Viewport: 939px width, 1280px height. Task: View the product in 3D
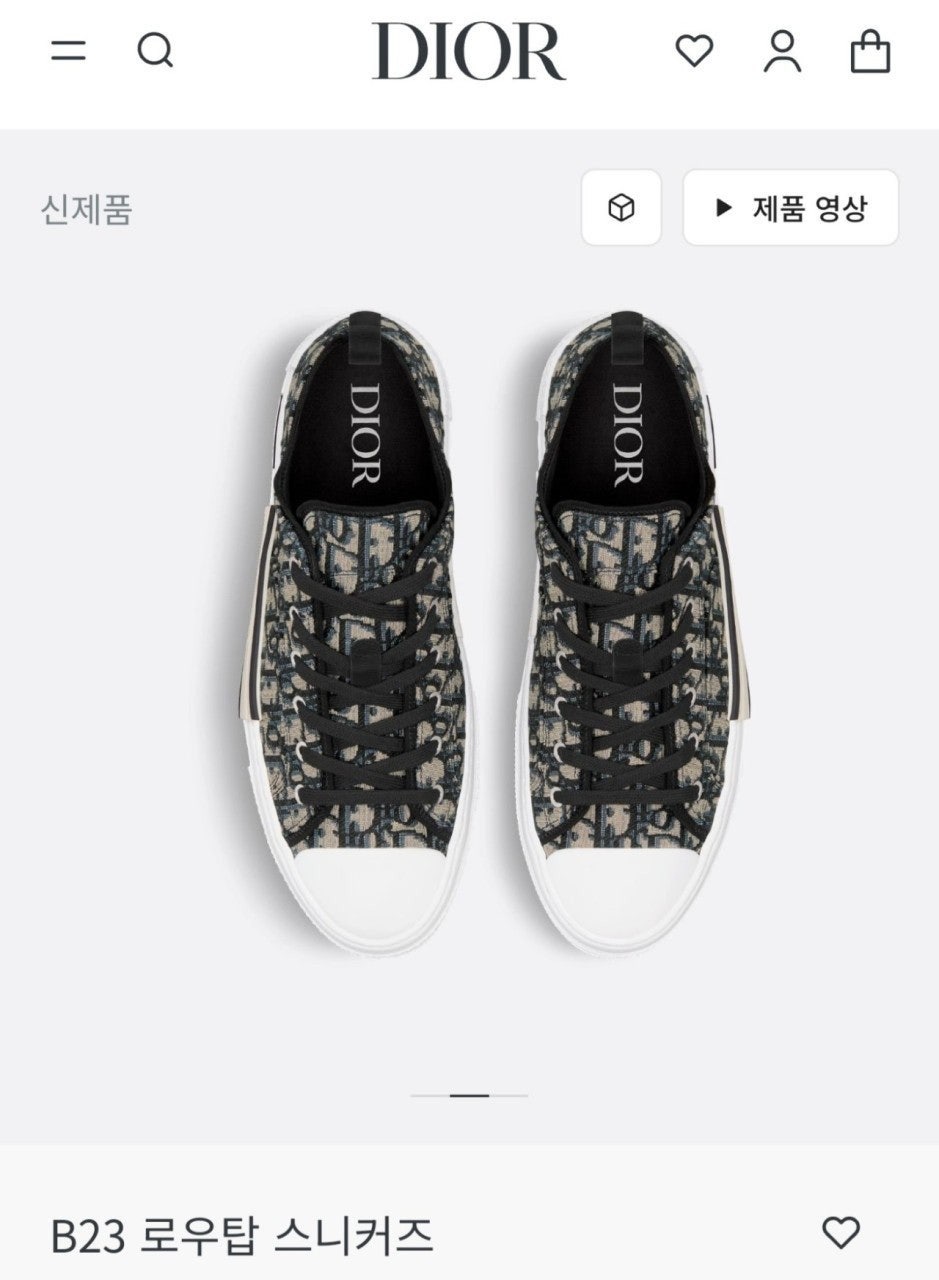click(x=621, y=208)
